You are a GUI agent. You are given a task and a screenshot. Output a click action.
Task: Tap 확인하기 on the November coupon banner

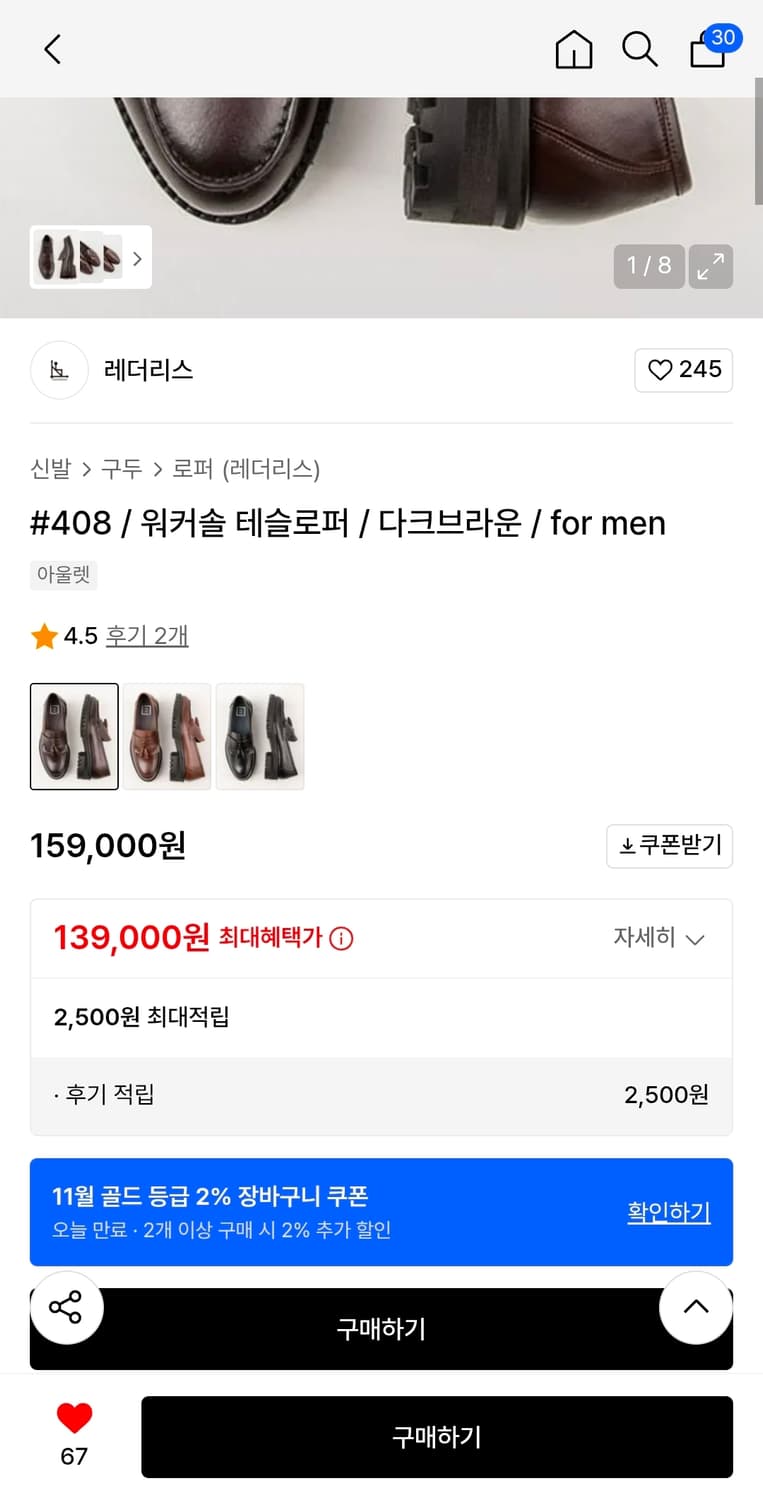pyautogui.click(x=668, y=1212)
